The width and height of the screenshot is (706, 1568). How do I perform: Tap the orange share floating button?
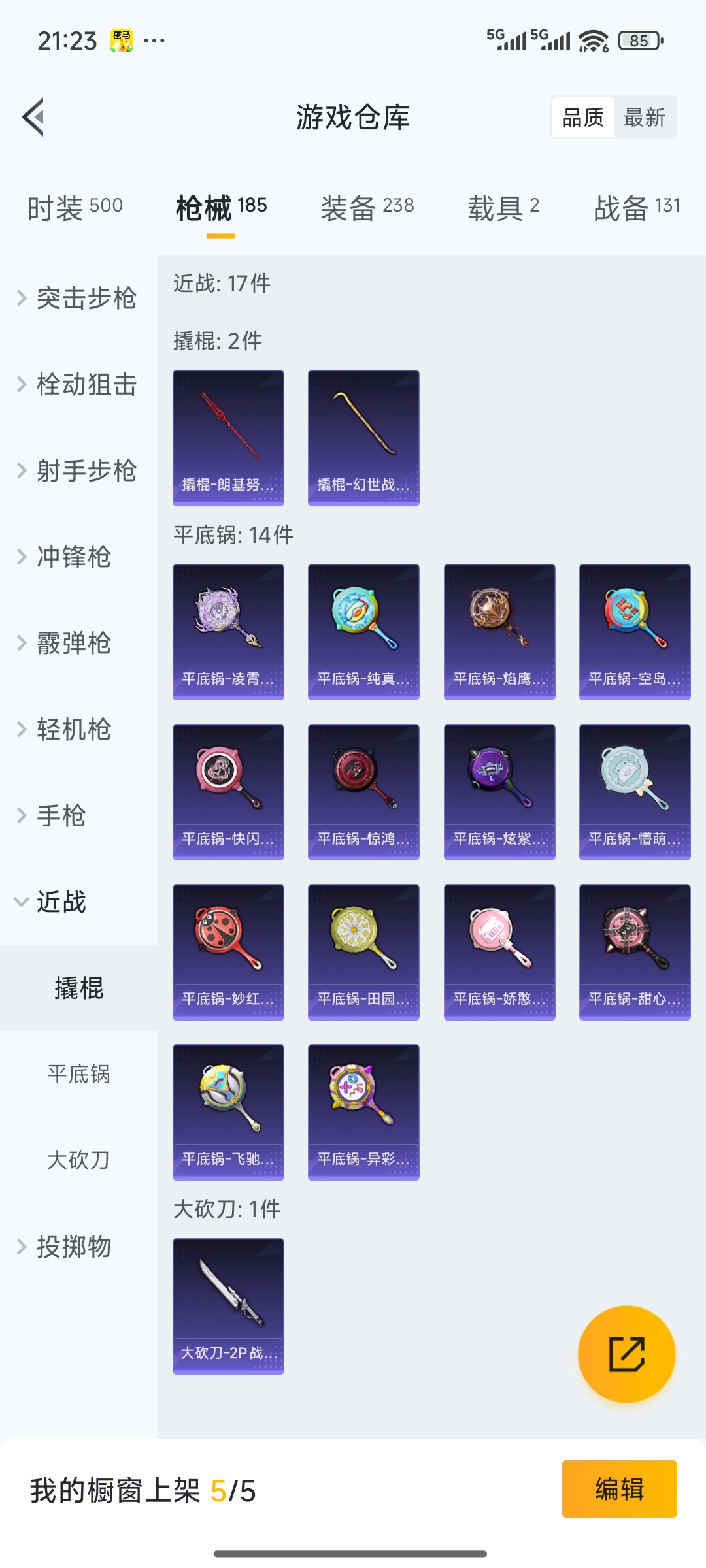pyautogui.click(x=626, y=1354)
